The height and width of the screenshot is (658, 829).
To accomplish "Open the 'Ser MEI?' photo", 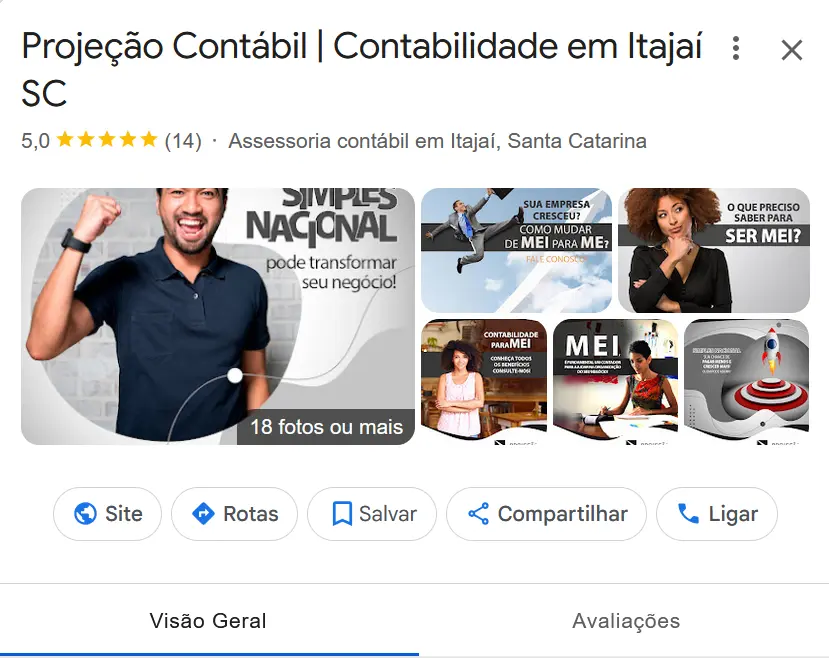I will pos(713,250).
